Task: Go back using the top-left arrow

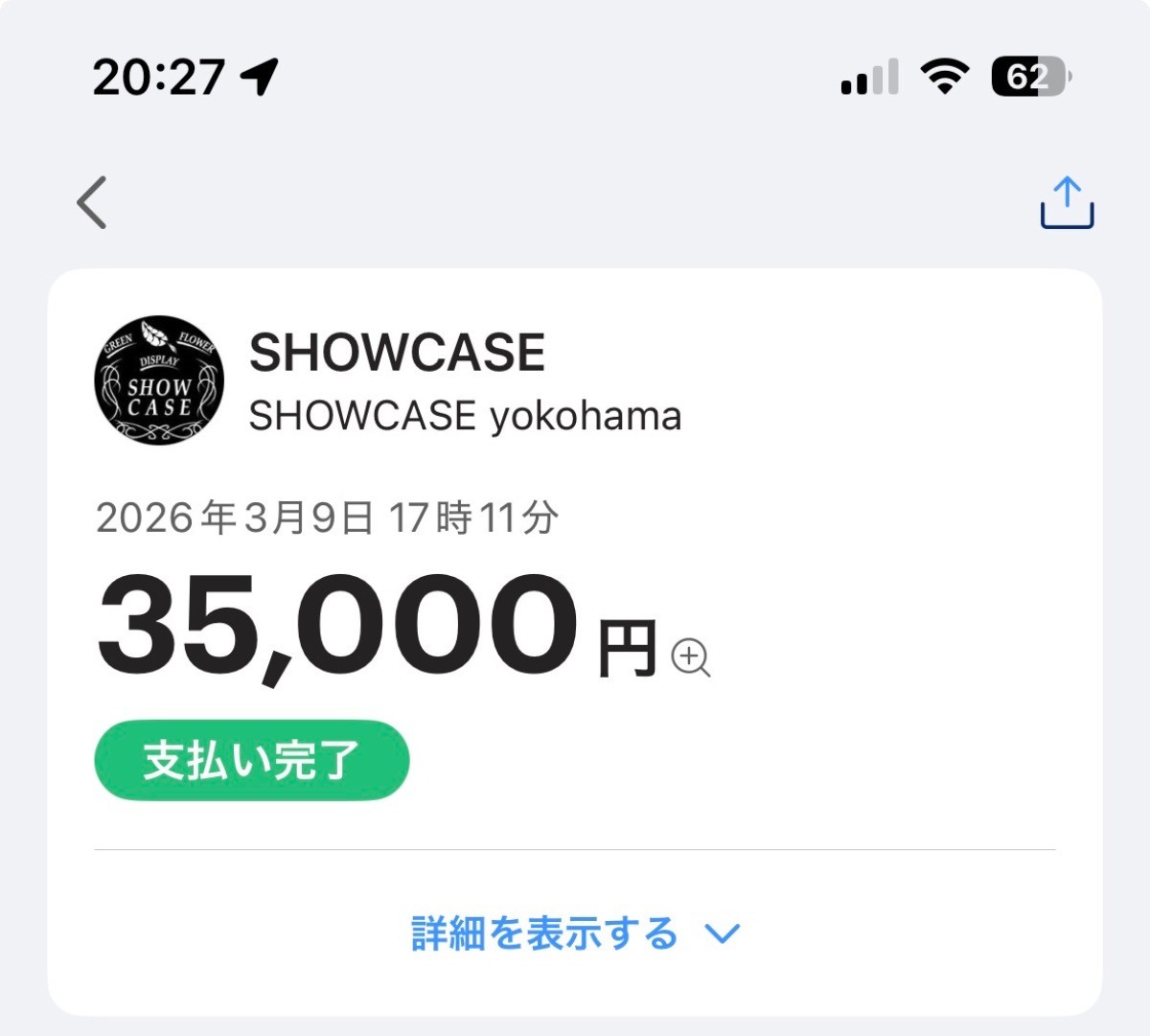Action: coord(92,202)
